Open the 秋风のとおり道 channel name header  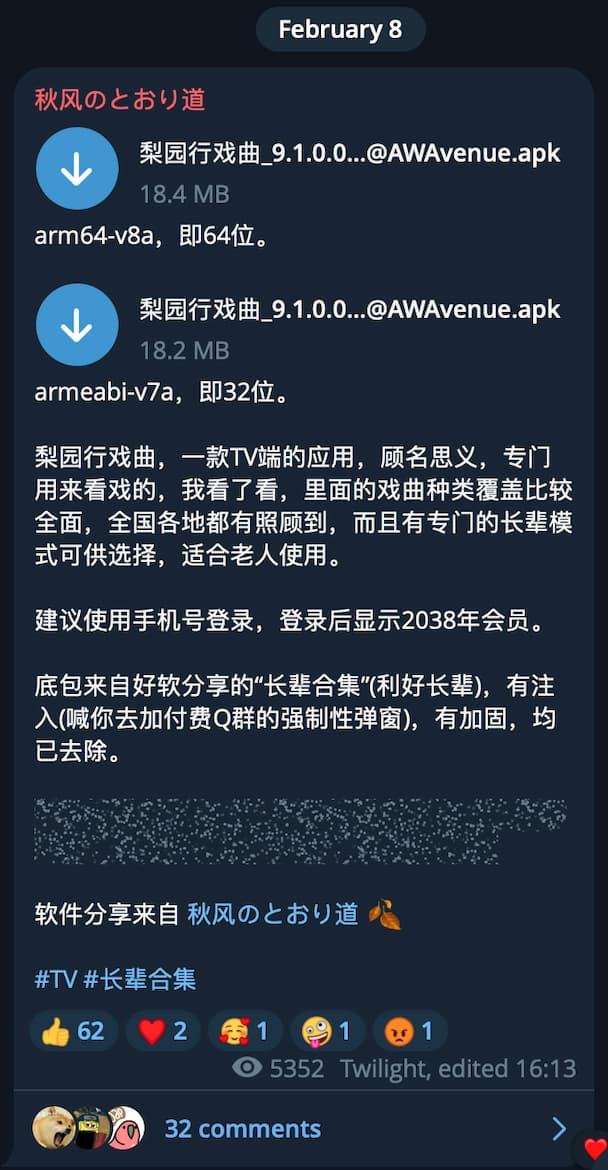click(x=120, y=99)
